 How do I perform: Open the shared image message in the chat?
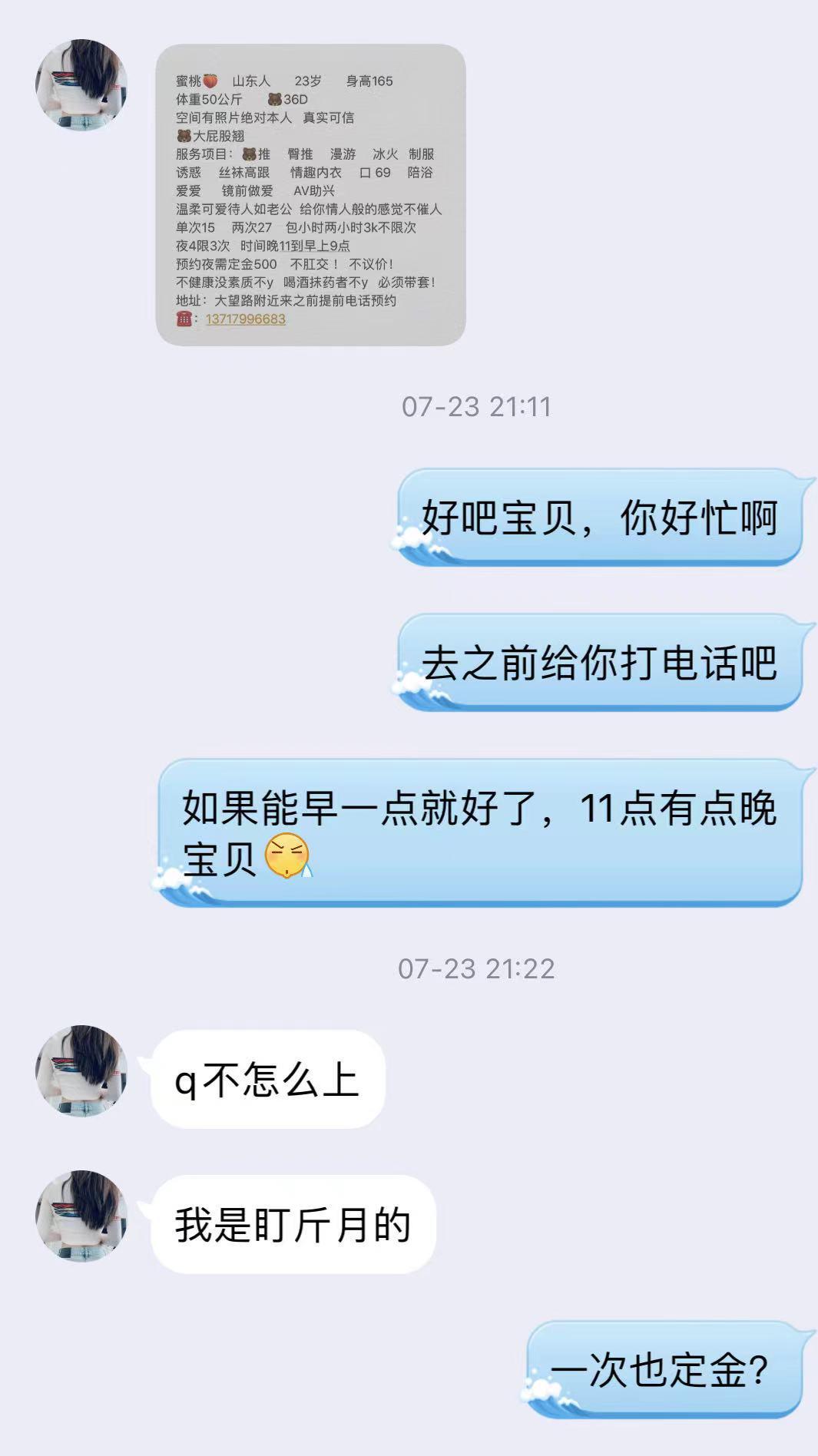(x=310, y=195)
